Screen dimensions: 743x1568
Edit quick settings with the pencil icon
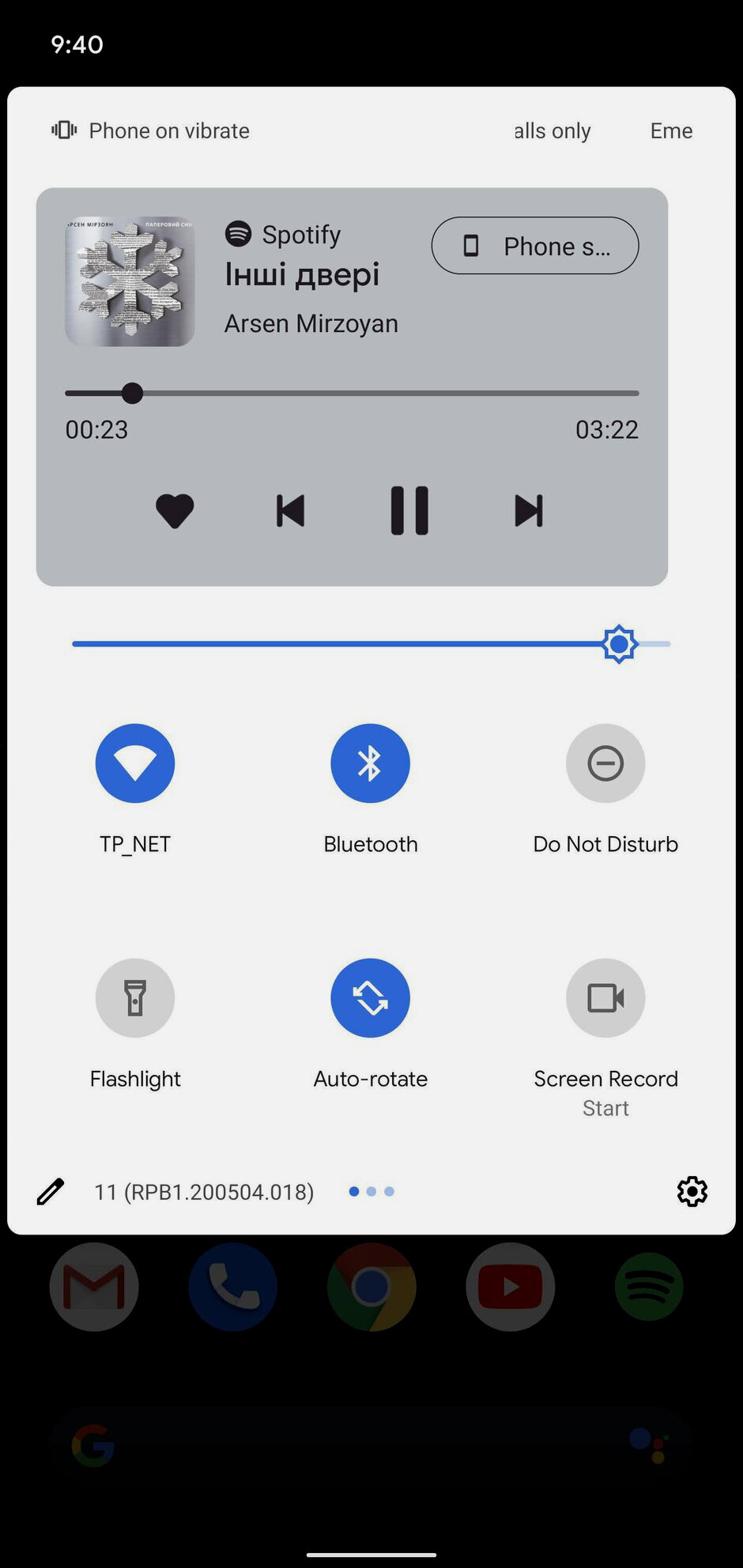(51, 1191)
